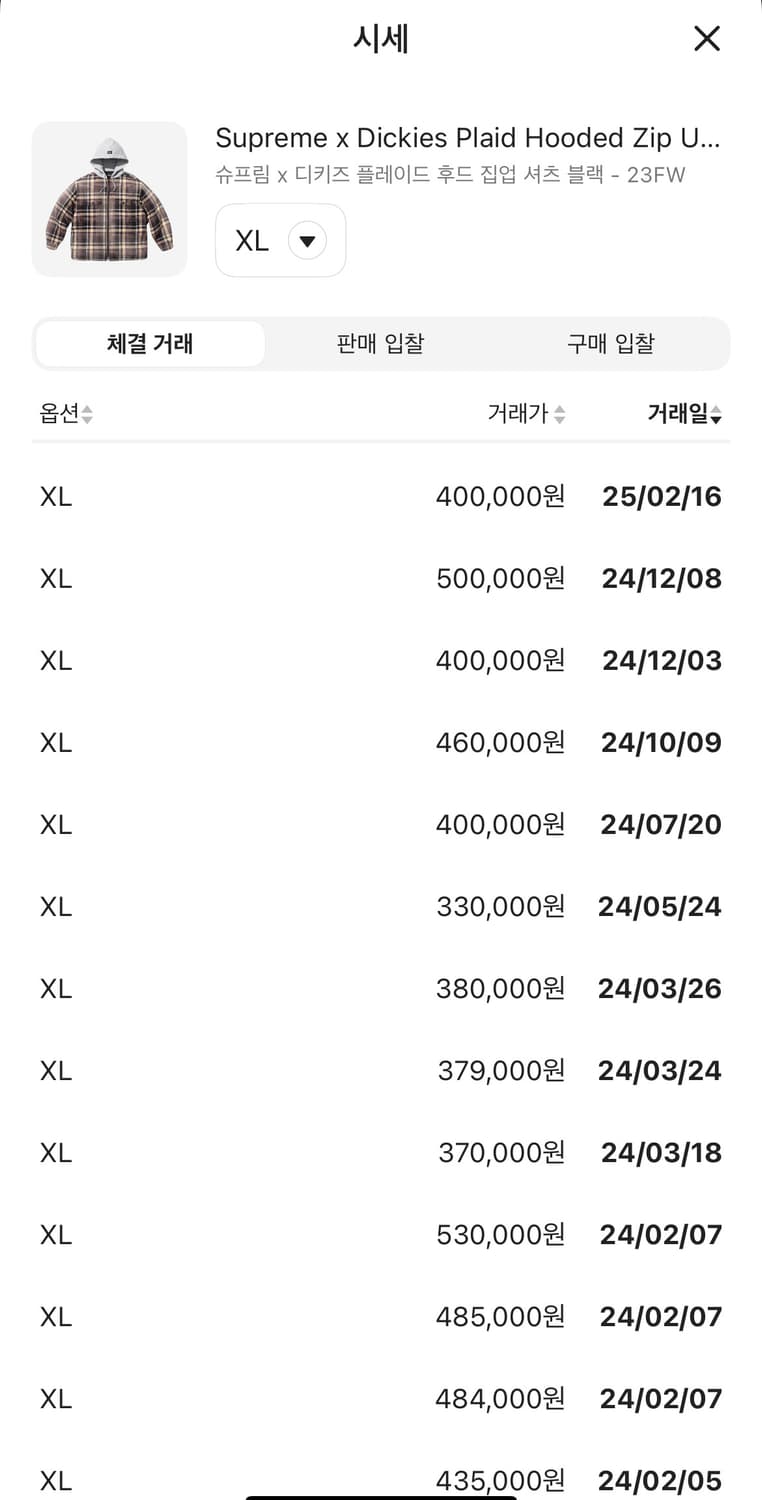Sort listings using the 옵션 column arrows

pyautogui.click(x=87, y=414)
